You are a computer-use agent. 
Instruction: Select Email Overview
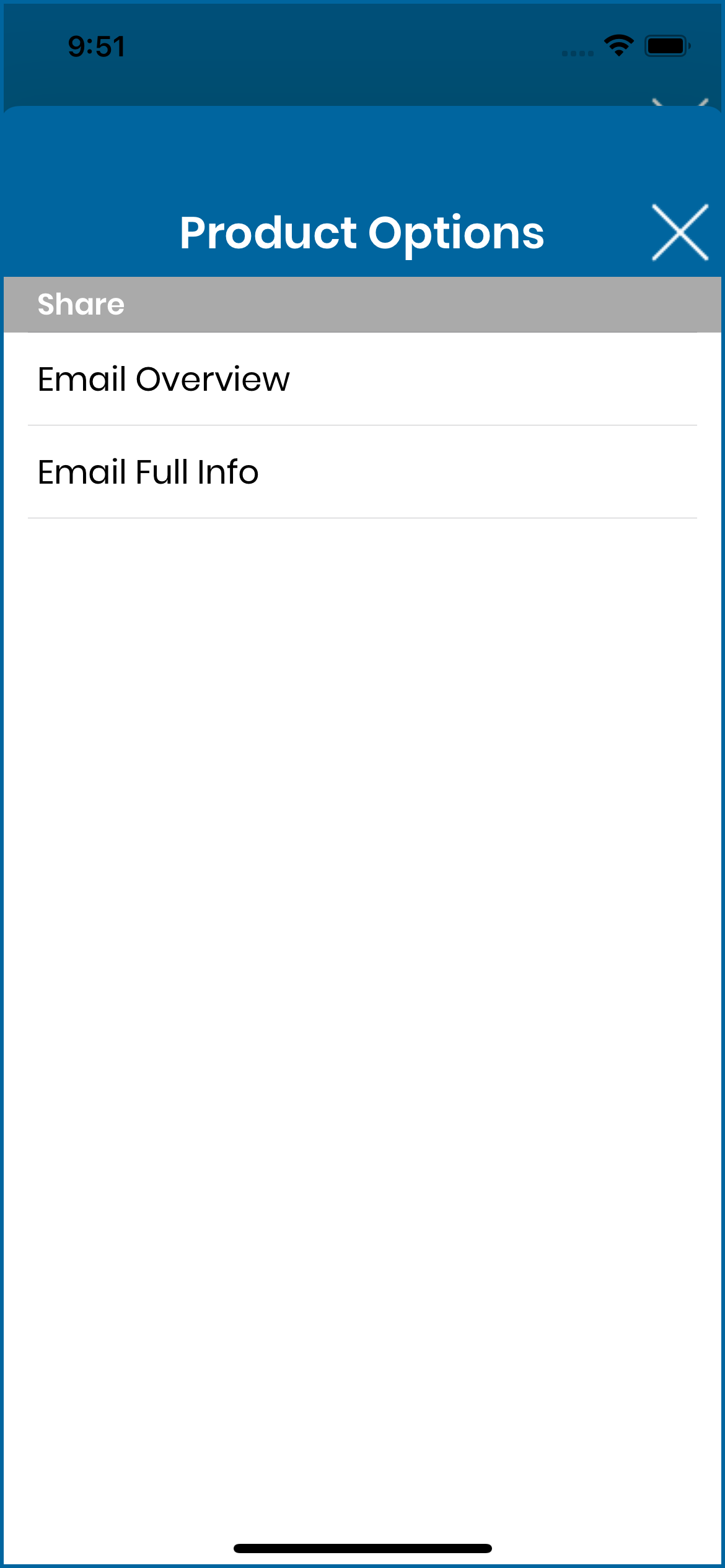click(362, 379)
